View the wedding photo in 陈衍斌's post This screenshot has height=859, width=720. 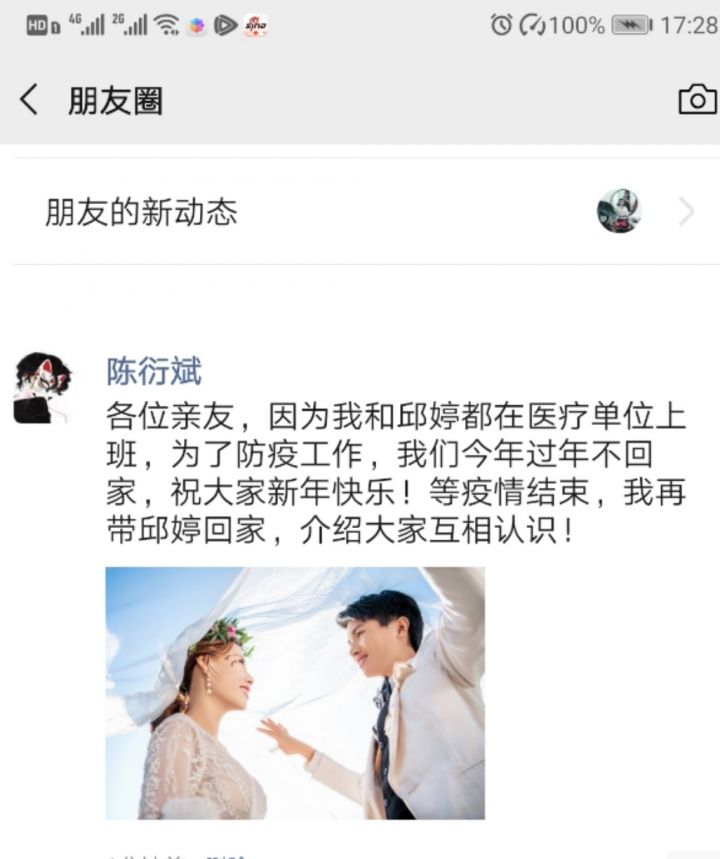[295, 693]
